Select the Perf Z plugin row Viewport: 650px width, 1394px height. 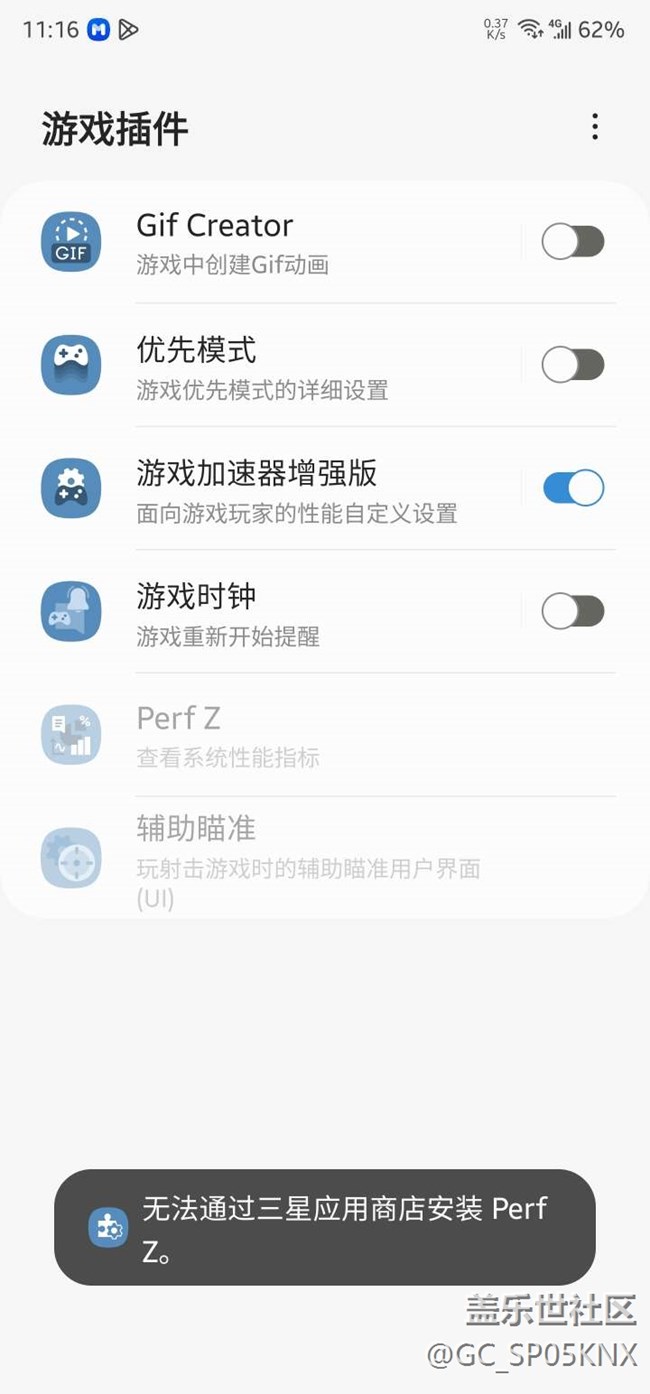point(300,735)
